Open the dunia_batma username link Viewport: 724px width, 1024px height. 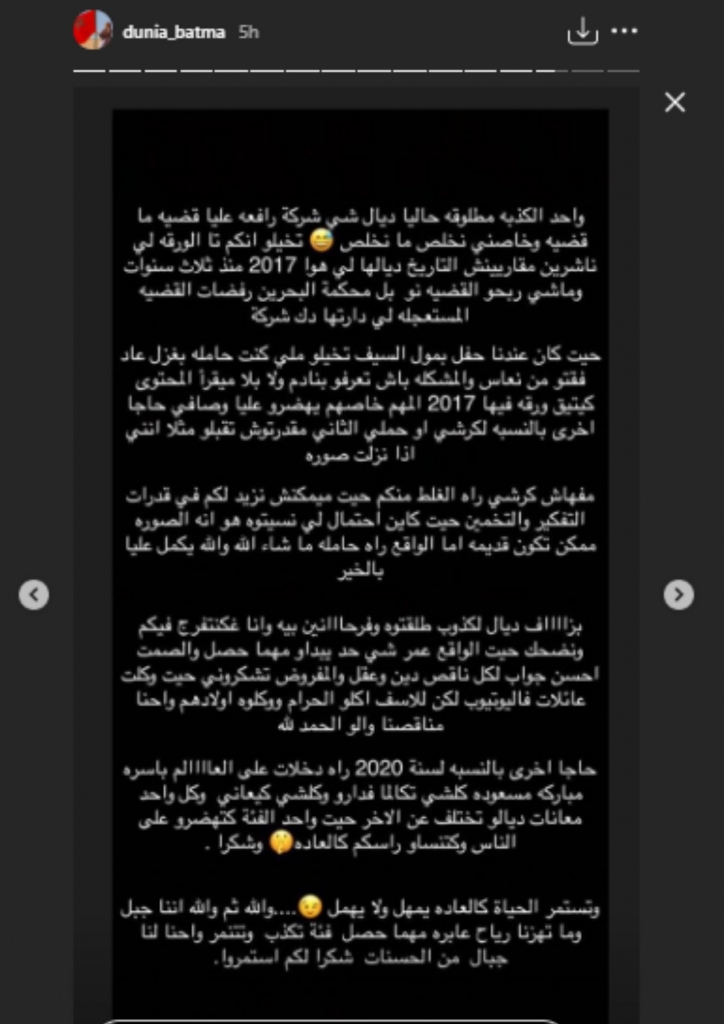pos(174,33)
